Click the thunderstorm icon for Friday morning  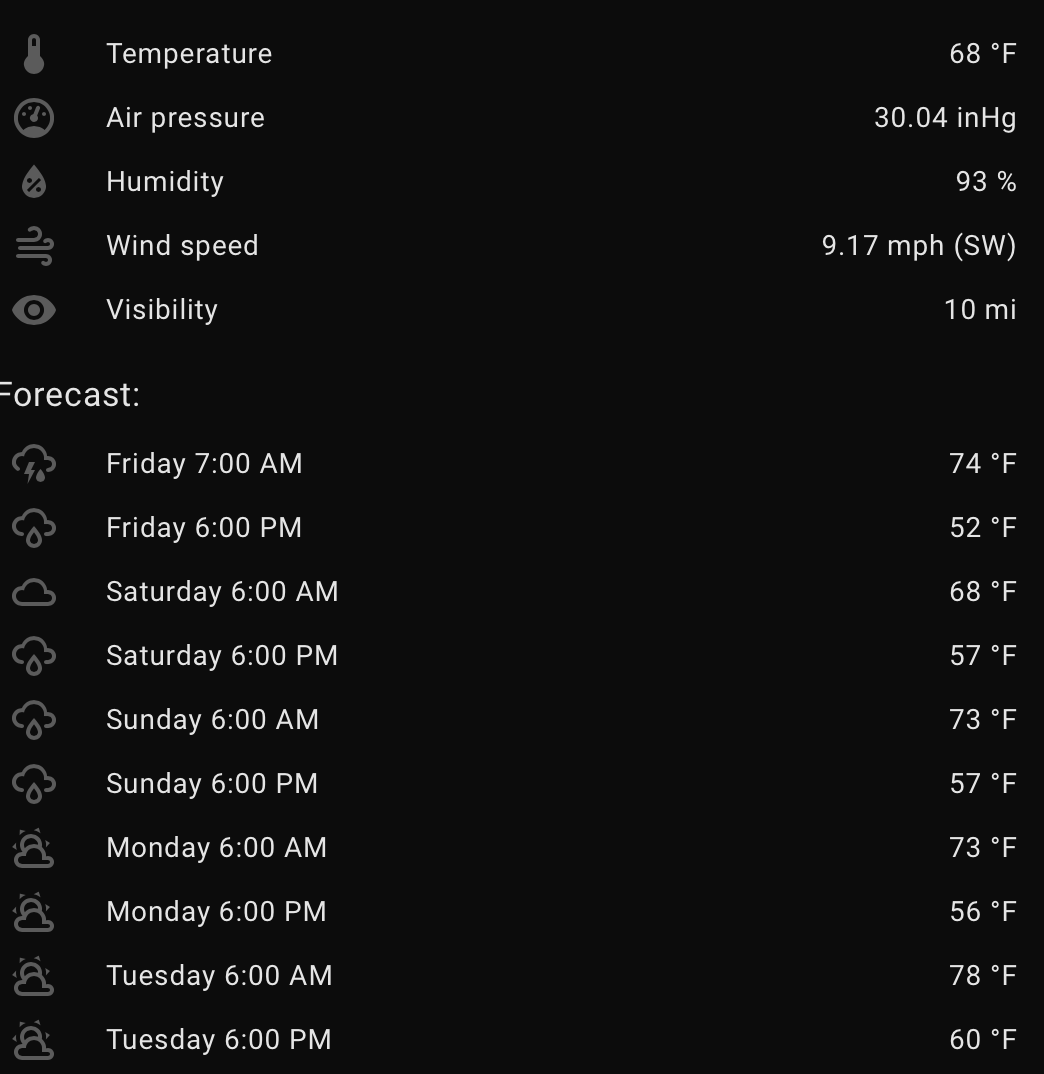34,463
